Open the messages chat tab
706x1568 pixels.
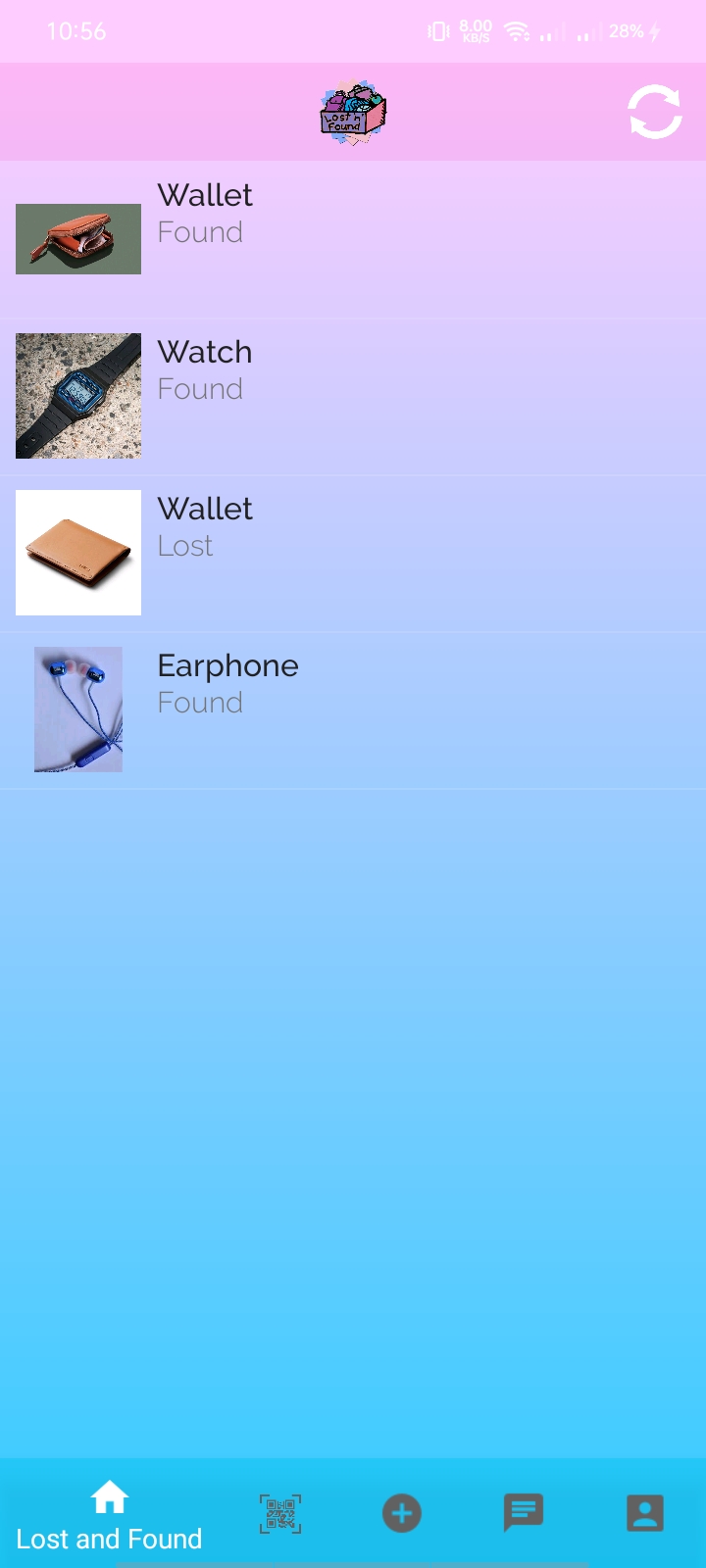coord(524,1513)
